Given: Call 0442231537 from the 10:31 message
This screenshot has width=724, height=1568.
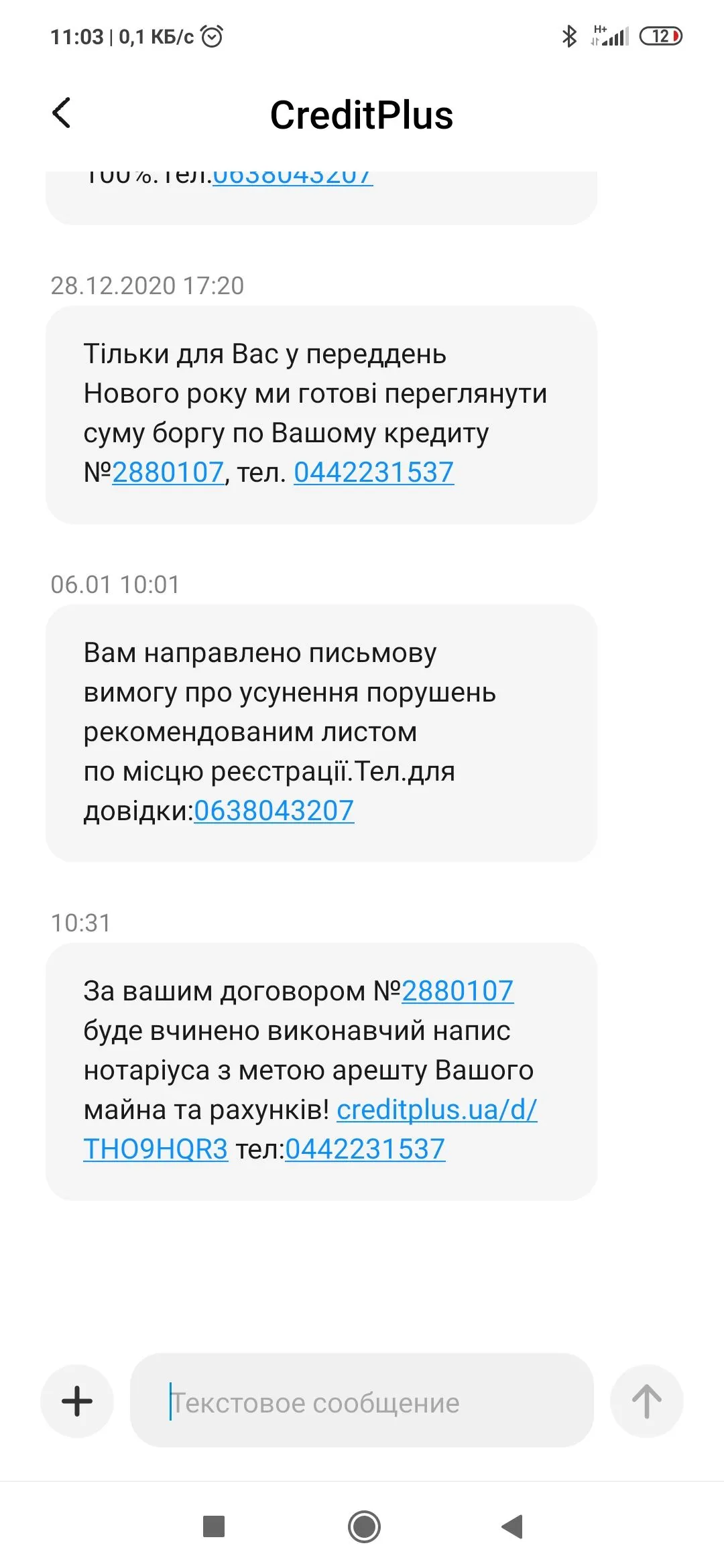Looking at the screenshot, I should click(x=365, y=1149).
